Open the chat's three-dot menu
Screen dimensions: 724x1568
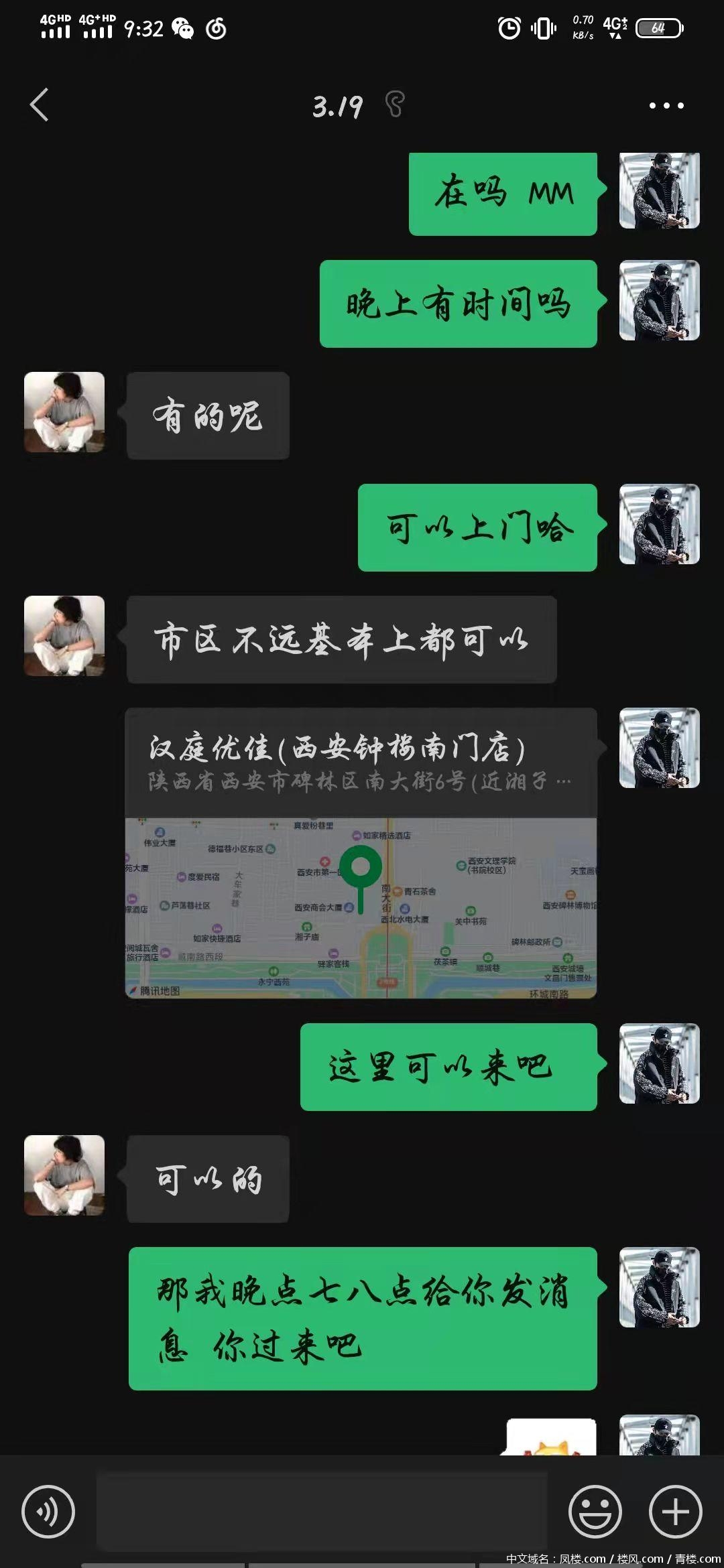tap(666, 105)
